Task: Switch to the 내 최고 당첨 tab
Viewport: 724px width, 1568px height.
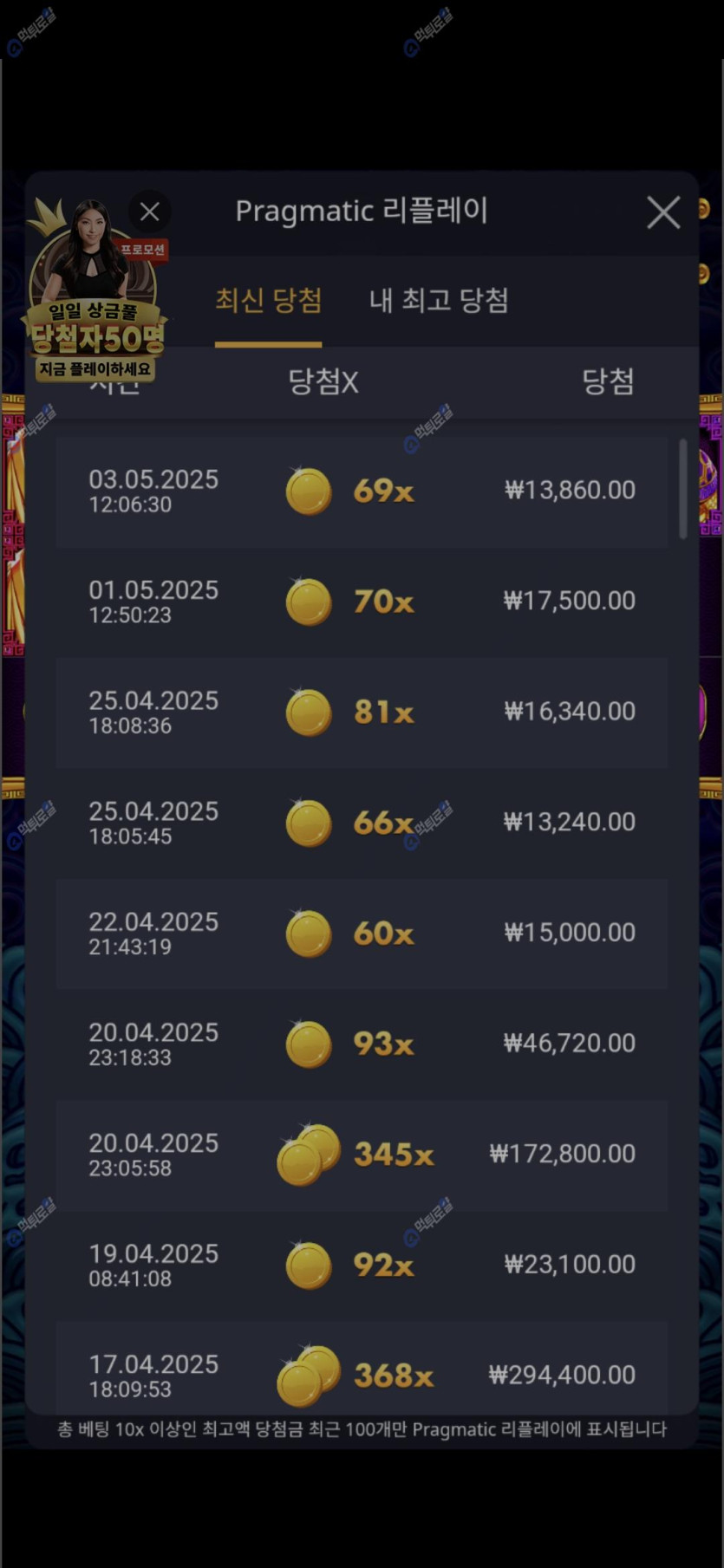Action: (439, 301)
